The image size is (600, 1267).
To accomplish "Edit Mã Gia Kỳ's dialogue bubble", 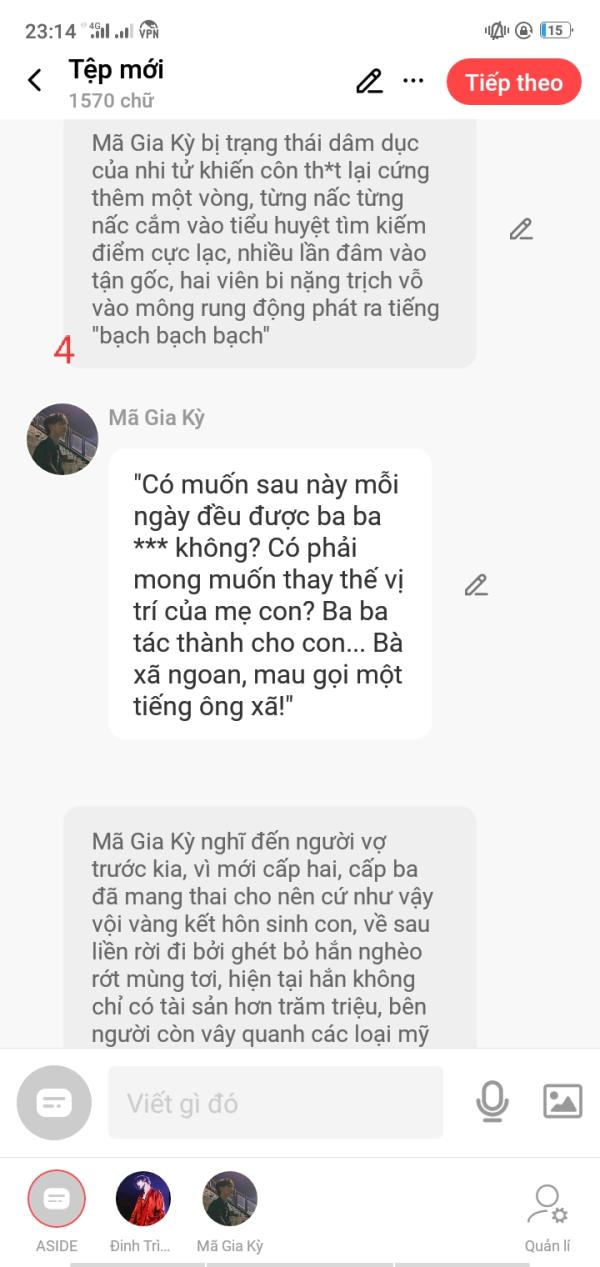I will click(x=476, y=586).
